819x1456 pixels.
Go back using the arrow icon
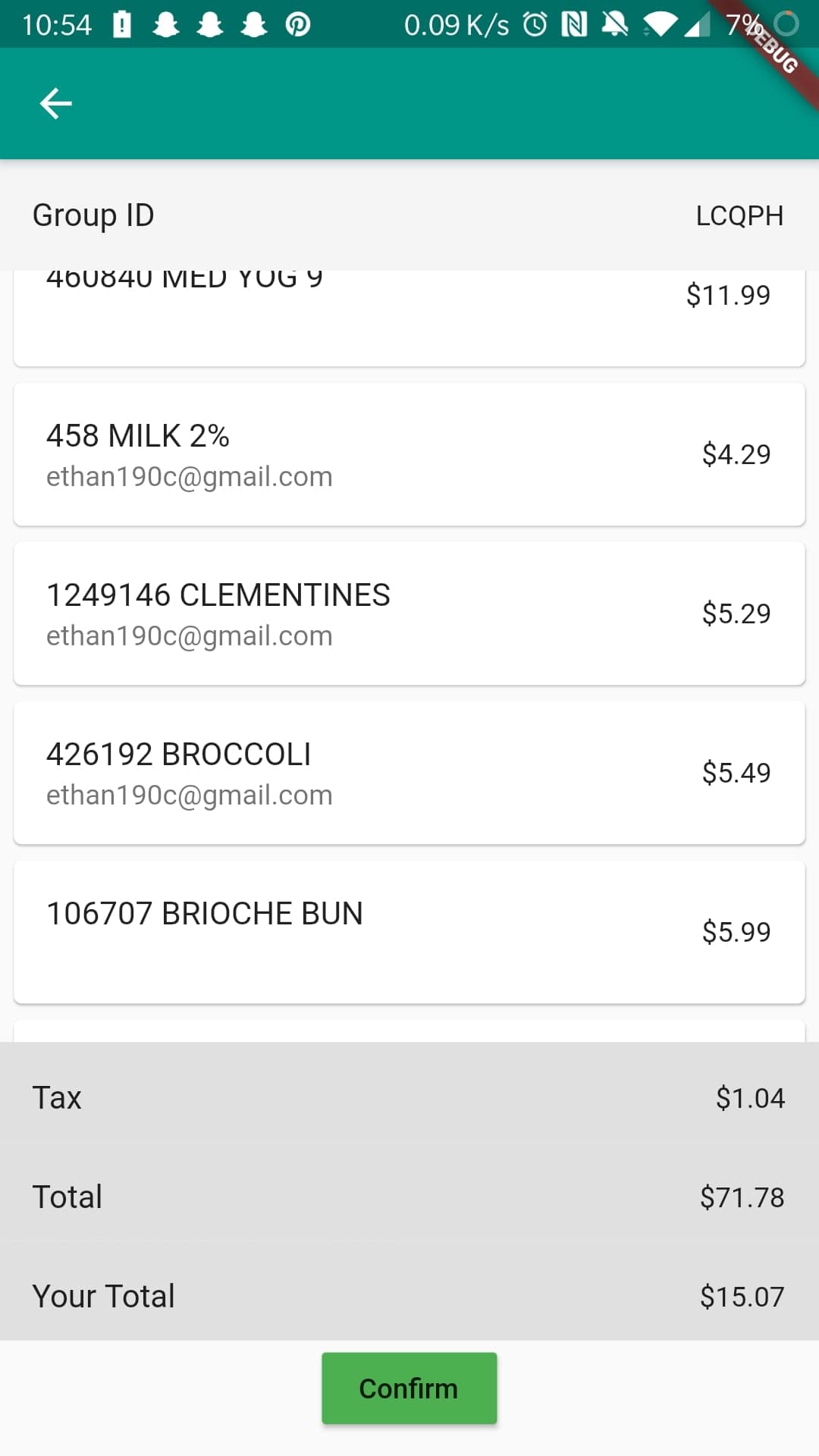55,103
